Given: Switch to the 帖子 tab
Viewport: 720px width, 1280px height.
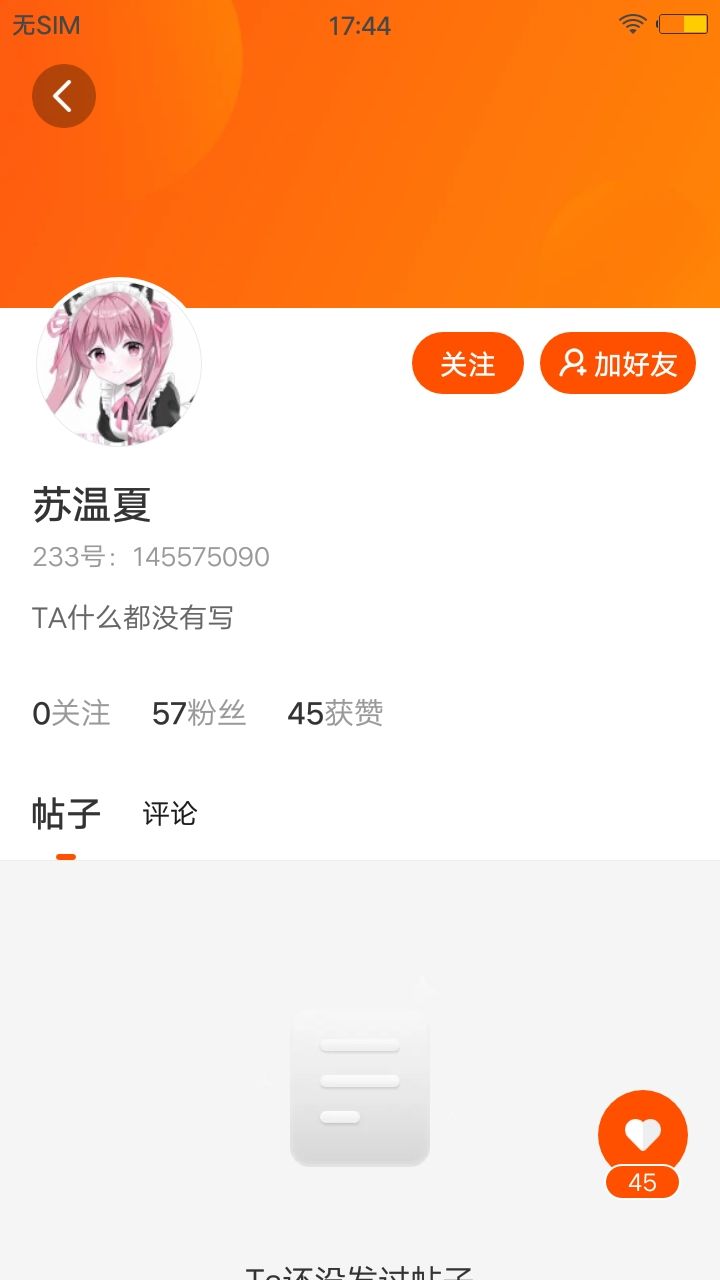Looking at the screenshot, I should point(66,814).
